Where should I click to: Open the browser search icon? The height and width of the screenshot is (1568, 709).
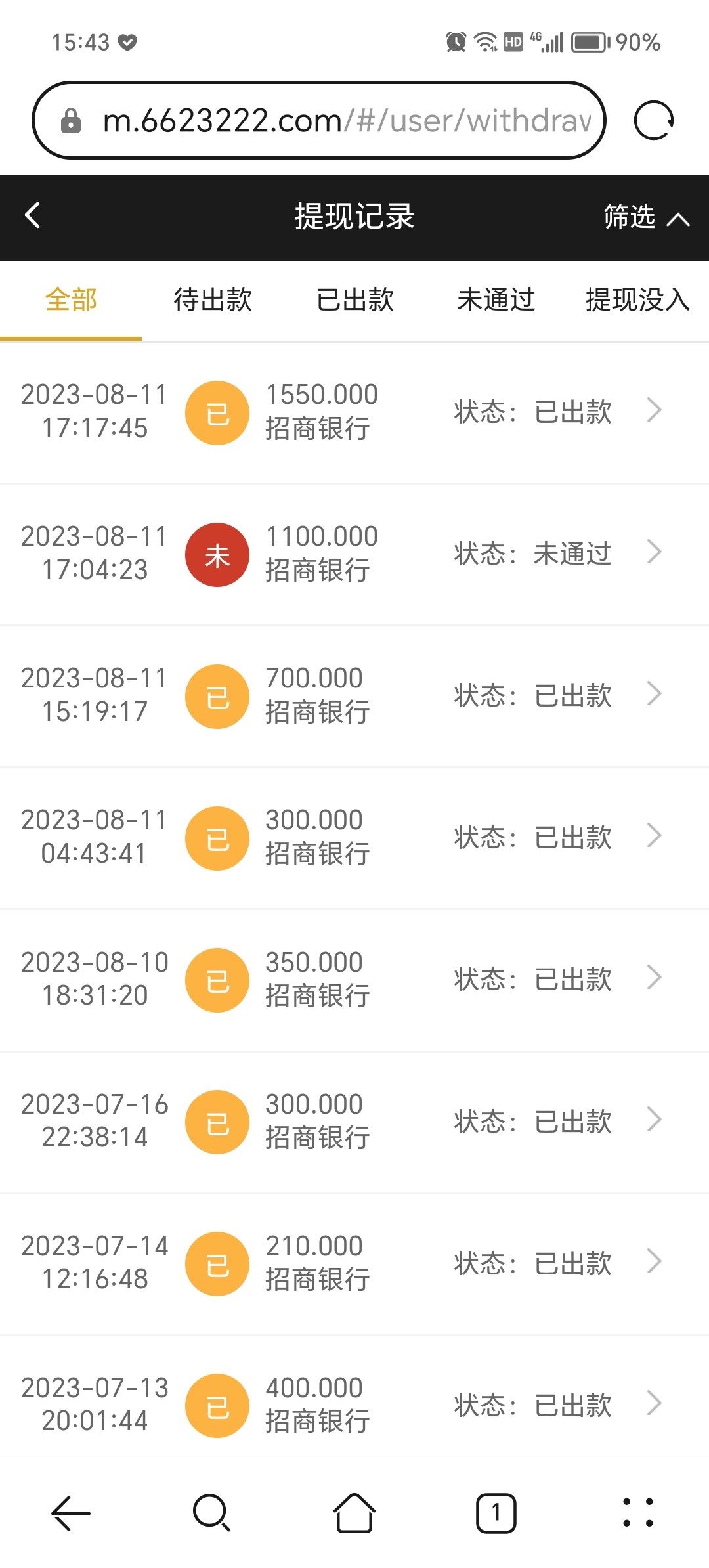(x=211, y=1513)
